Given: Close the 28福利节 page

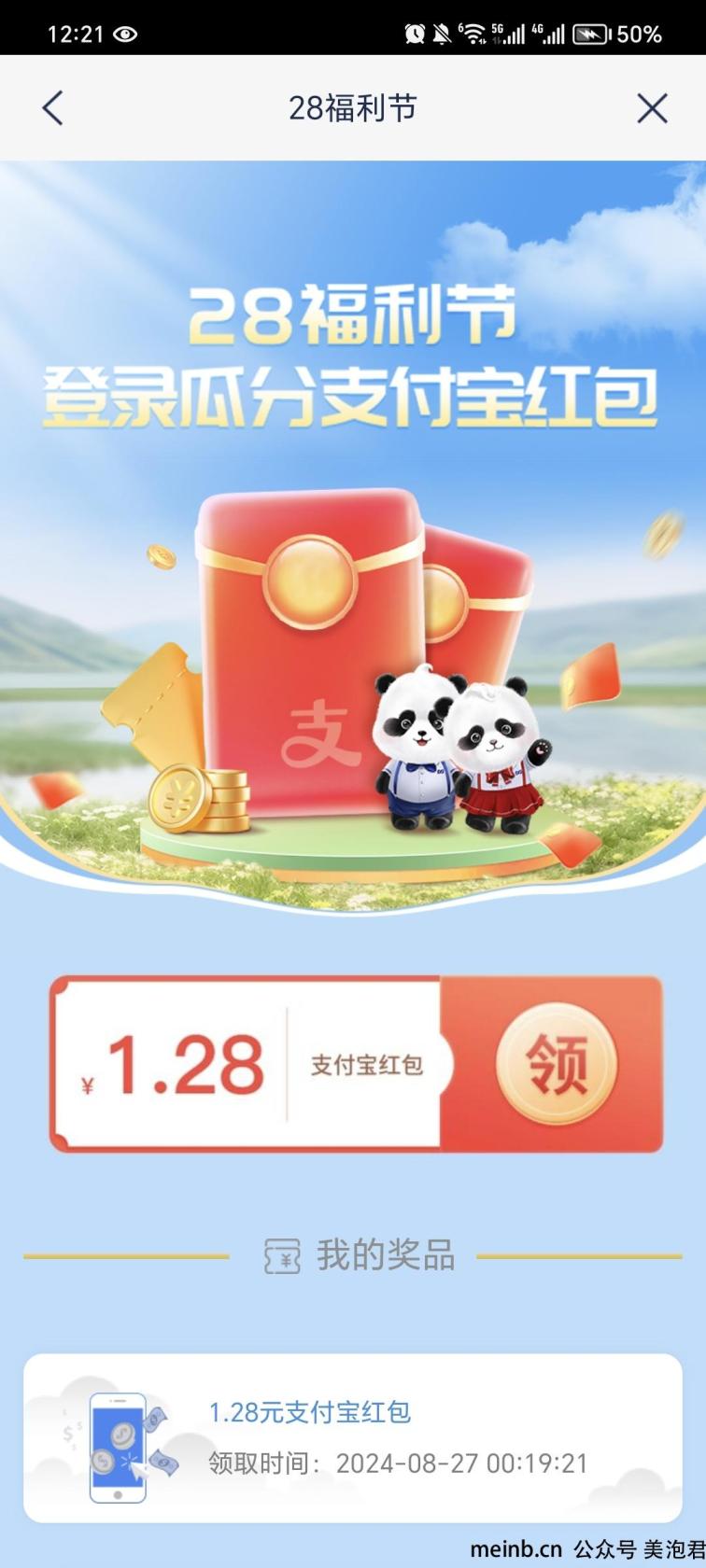Looking at the screenshot, I should coord(652,108).
